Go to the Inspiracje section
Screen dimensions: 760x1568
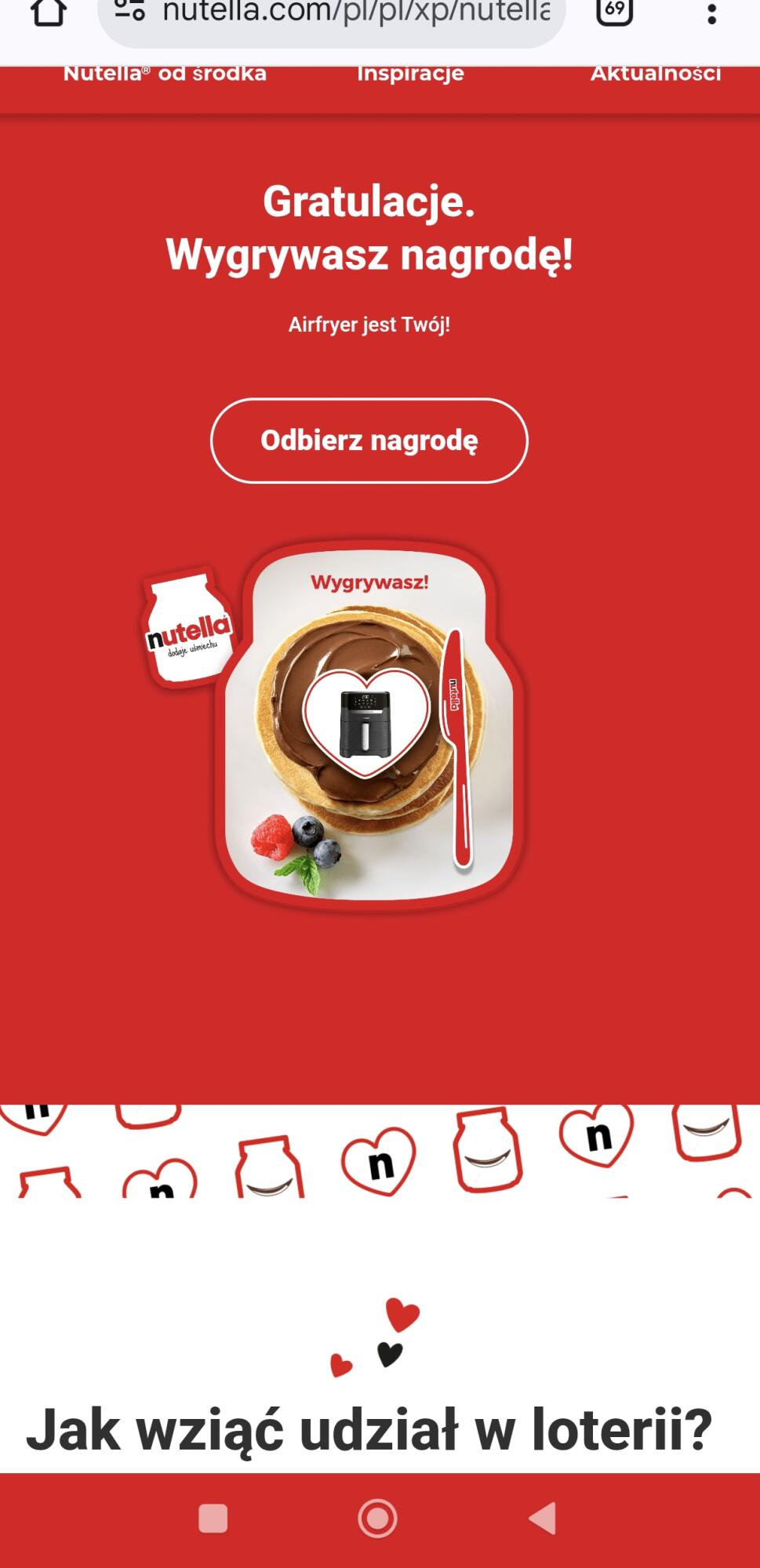pos(410,74)
